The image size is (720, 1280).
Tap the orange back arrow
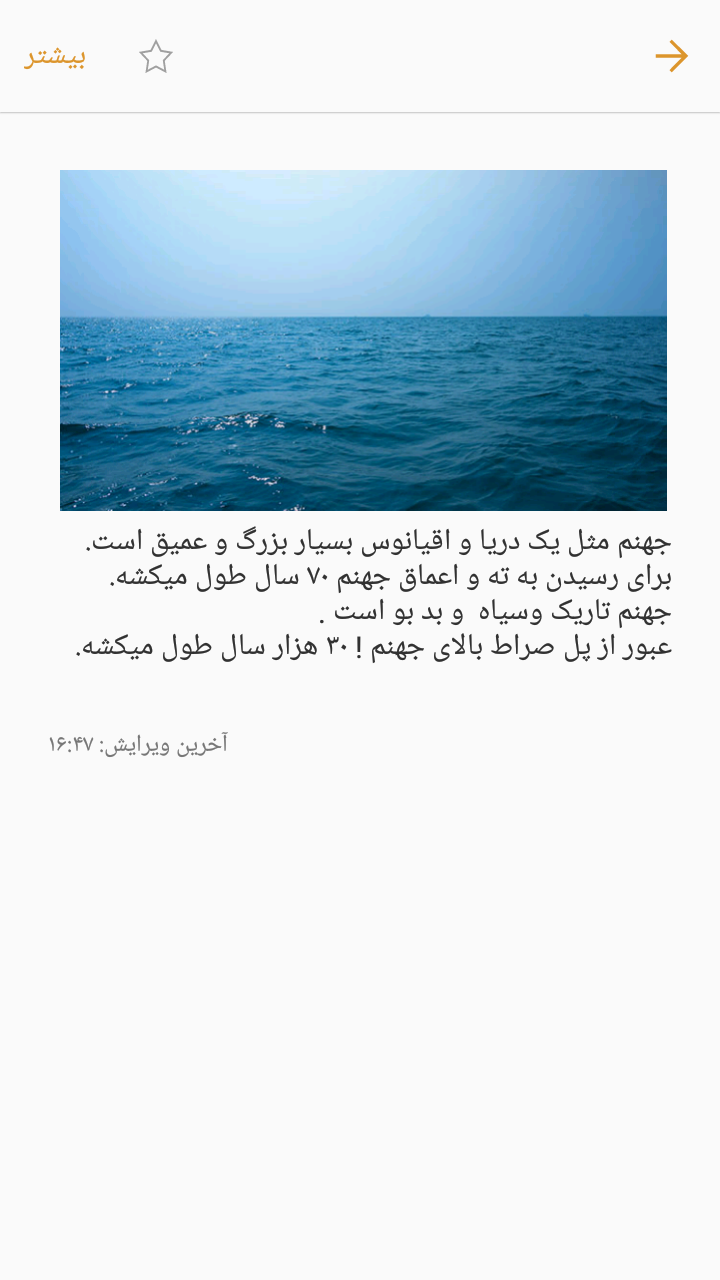671,56
